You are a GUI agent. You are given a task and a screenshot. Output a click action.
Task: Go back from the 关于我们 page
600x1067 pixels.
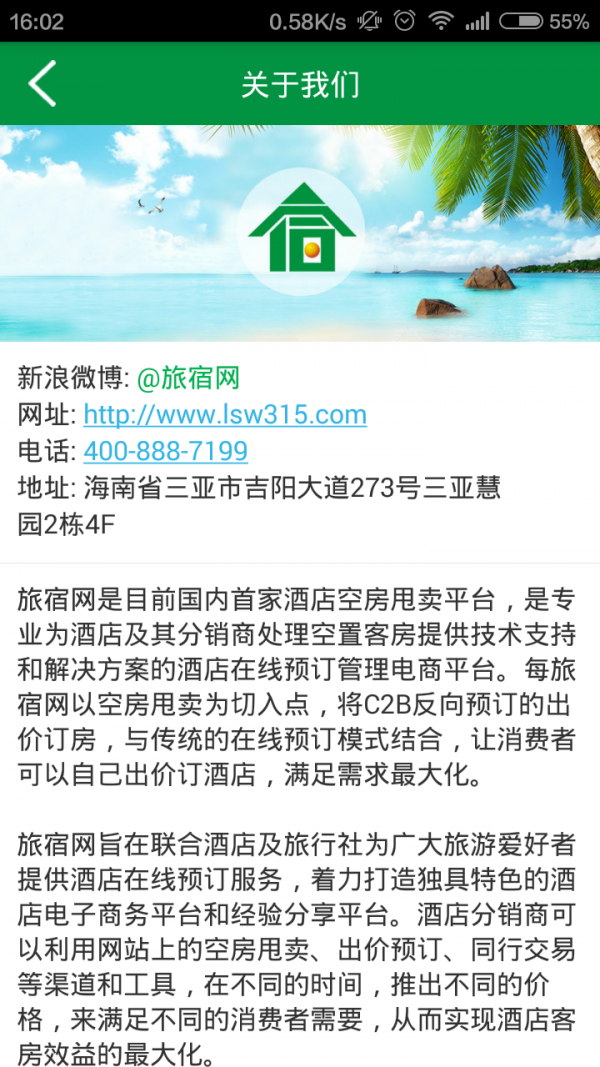point(42,84)
